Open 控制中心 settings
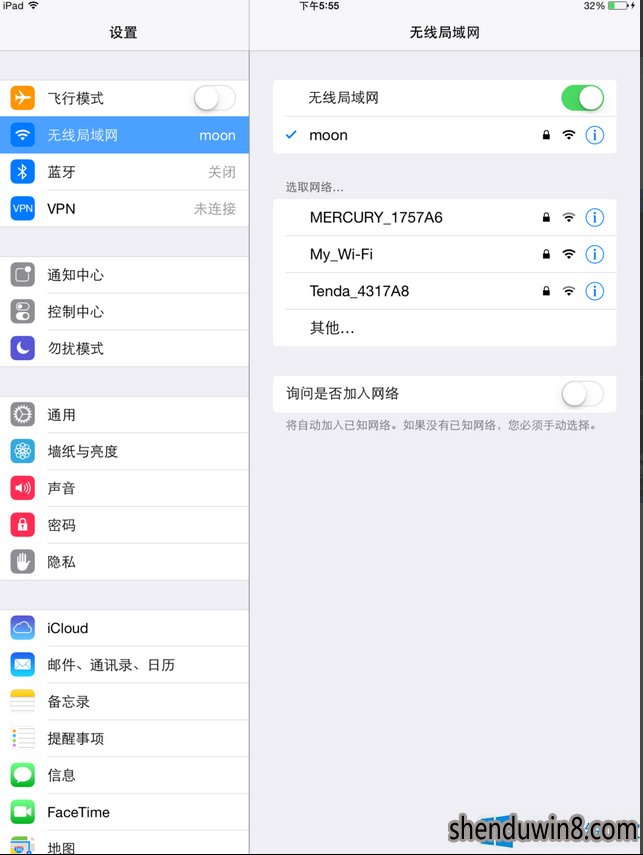This screenshot has height=855, width=643. coord(124,312)
